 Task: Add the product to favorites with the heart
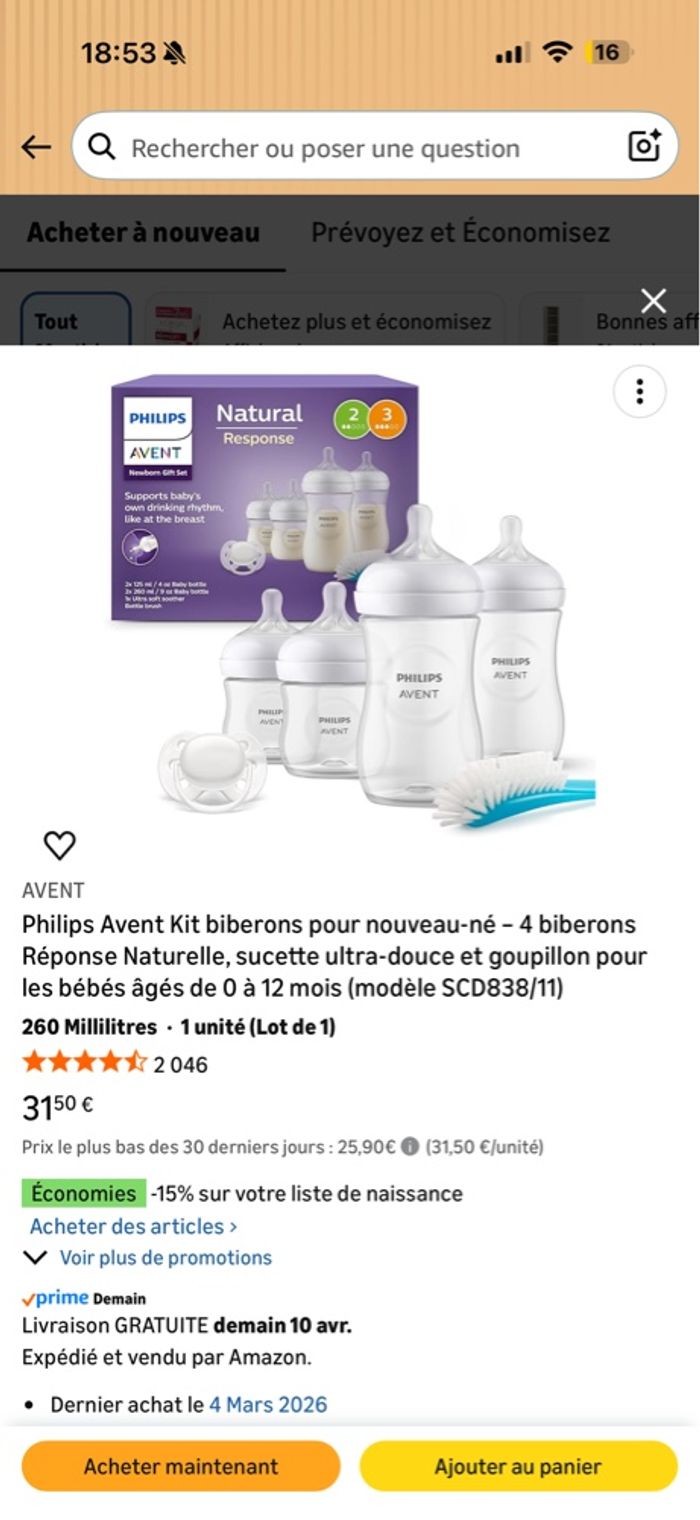coord(59,846)
